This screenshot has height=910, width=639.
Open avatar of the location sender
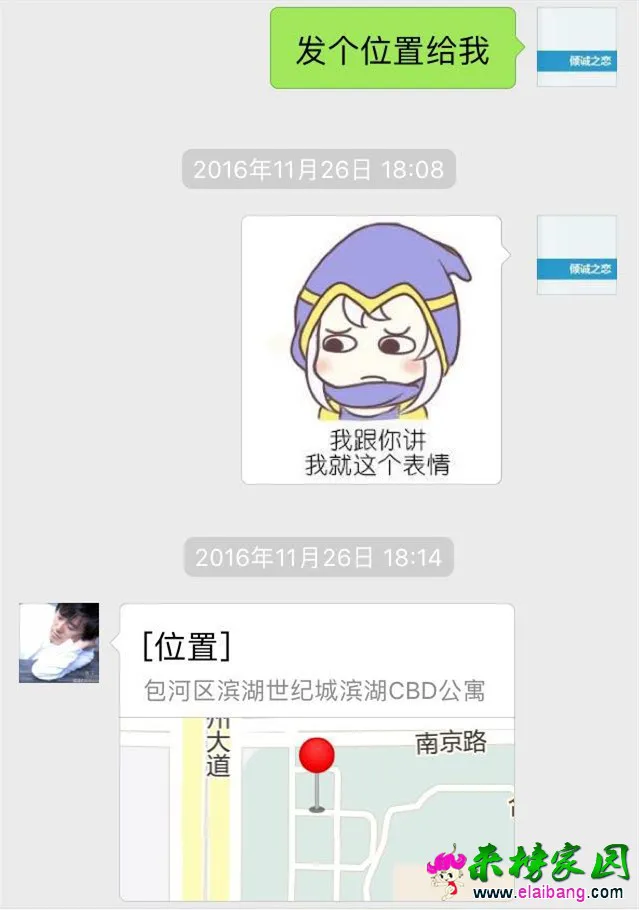coord(59,643)
